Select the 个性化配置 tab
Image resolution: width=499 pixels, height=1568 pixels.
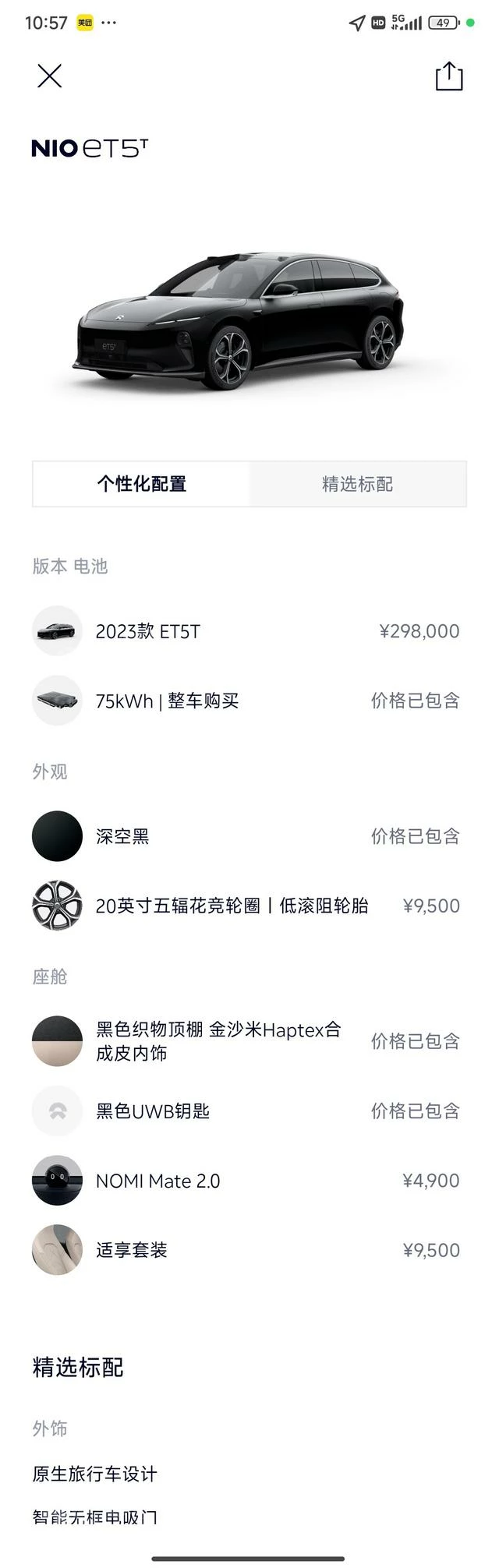click(142, 484)
